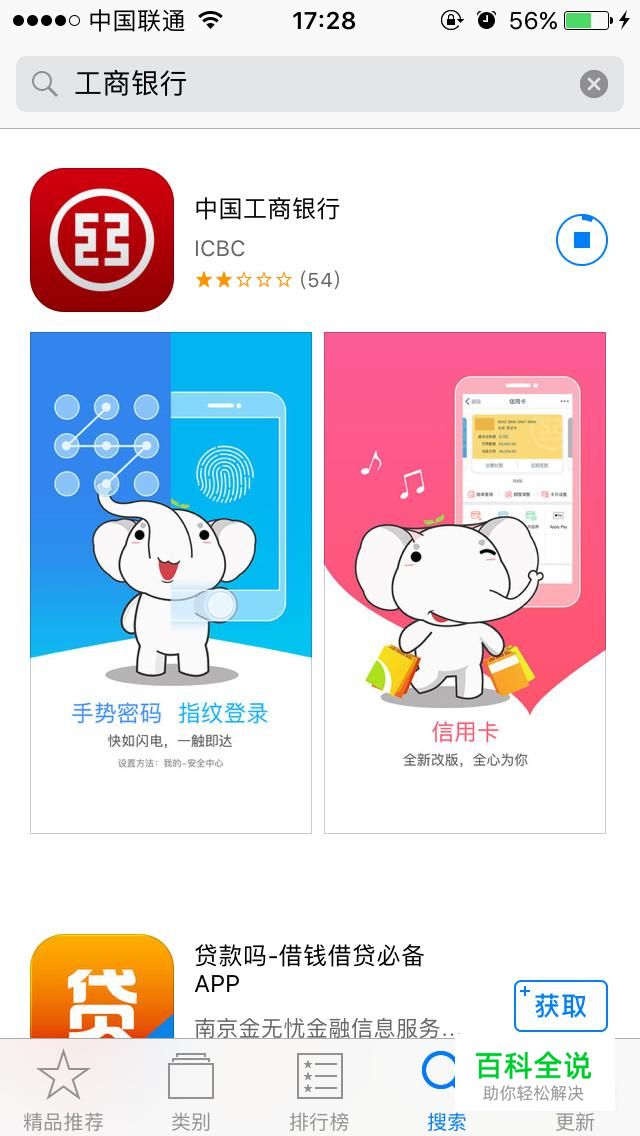
Task: Open the 贷款吗-借钱借贷必备 APP listing
Action: pyautogui.click(x=309, y=969)
